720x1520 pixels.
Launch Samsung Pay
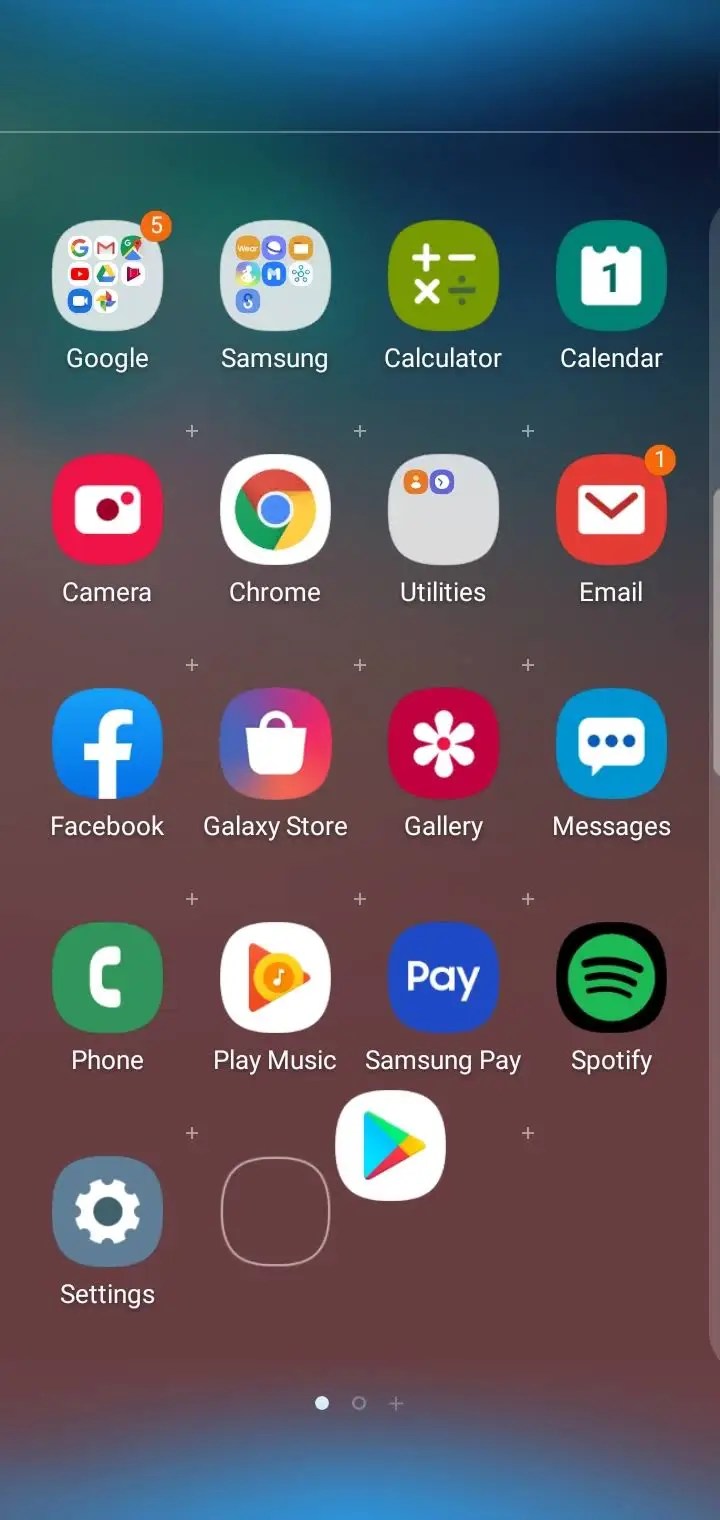point(443,978)
